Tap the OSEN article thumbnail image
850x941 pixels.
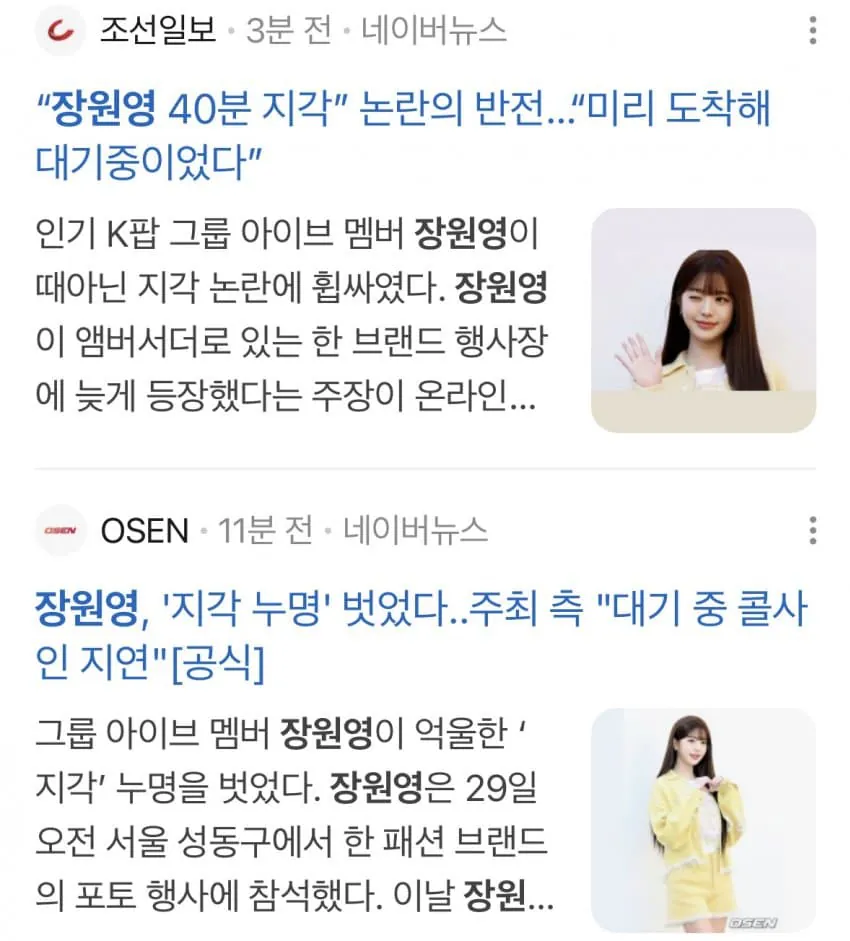click(x=703, y=820)
